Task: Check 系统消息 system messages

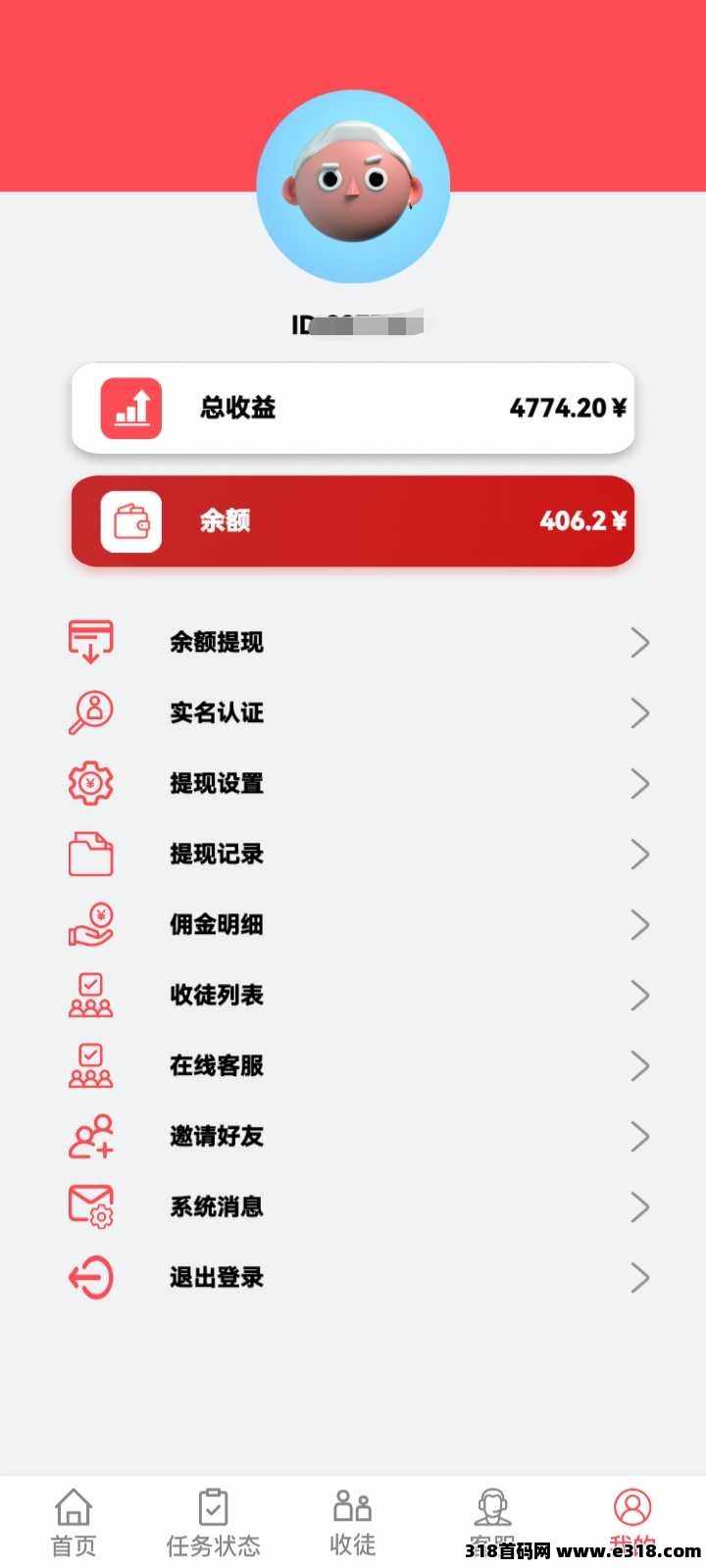Action: [x=353, y=1207]
